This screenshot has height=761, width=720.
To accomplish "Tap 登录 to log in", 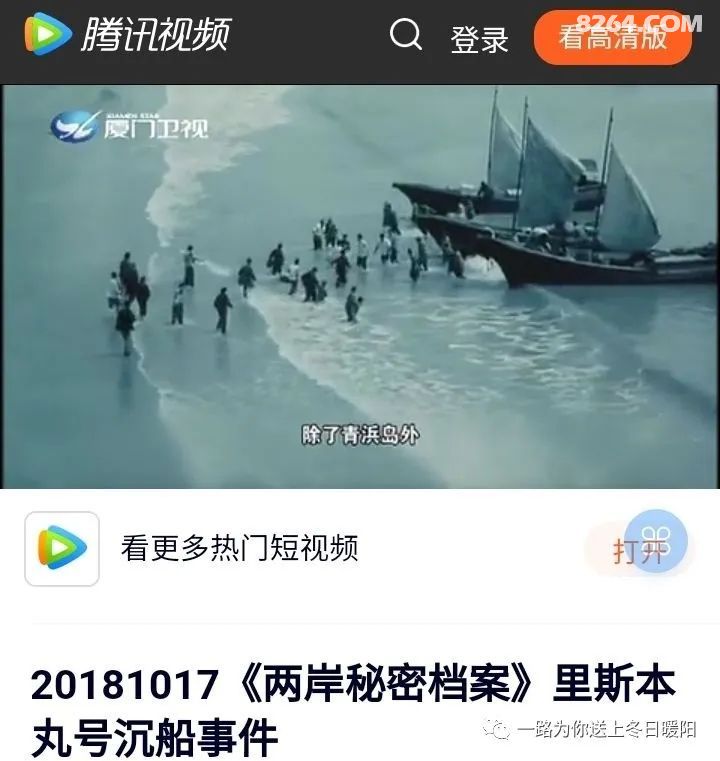I will (479, 39).
